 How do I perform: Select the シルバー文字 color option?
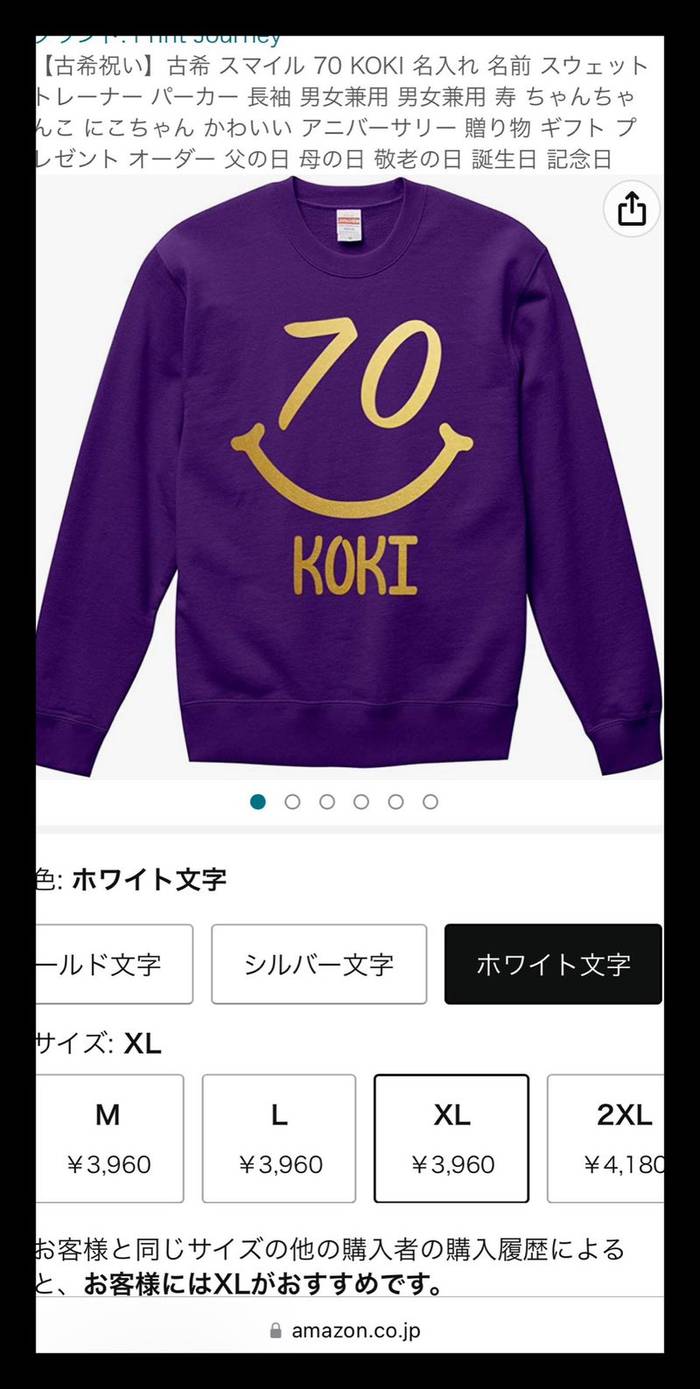point(319,964)
